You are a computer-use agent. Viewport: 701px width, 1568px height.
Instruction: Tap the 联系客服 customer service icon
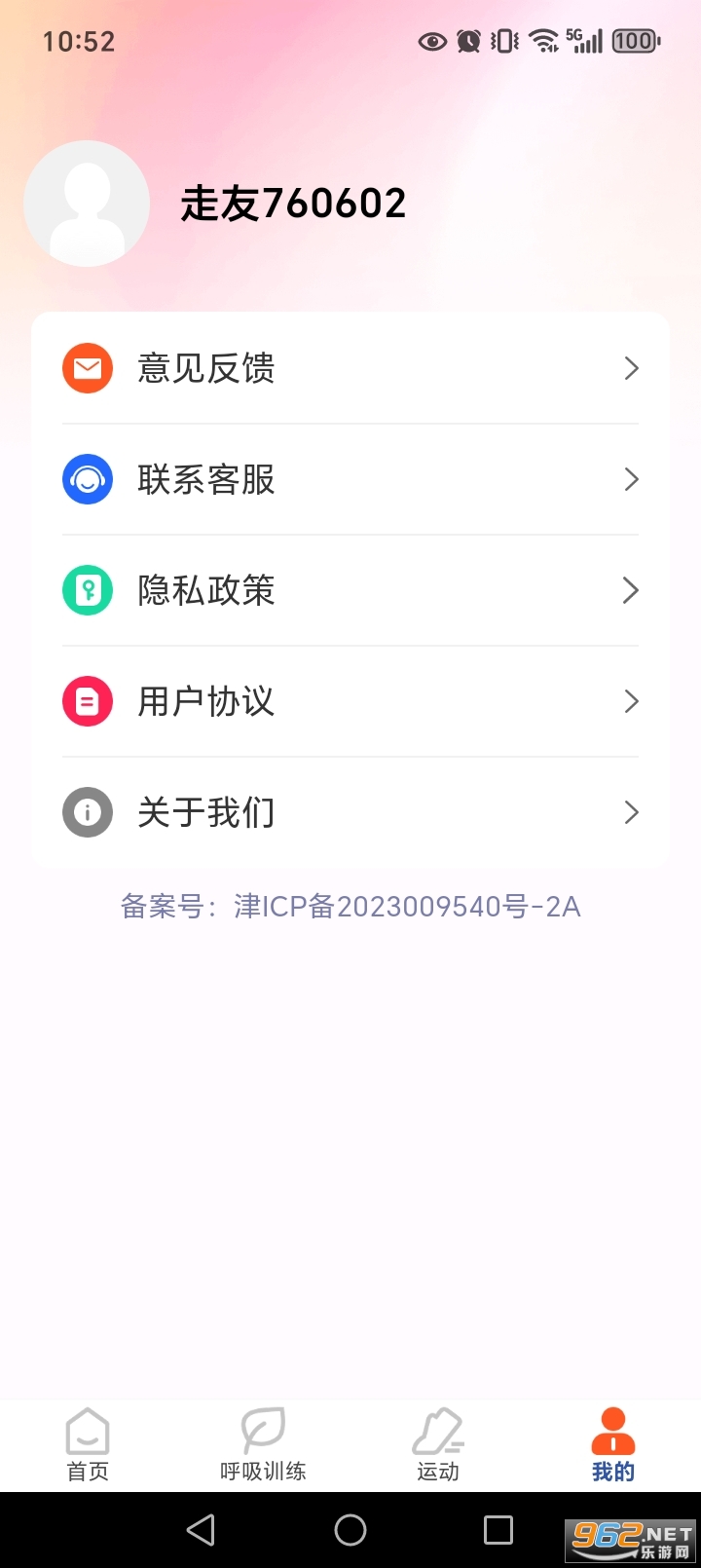pyautogui.click(x=87, y=479)
